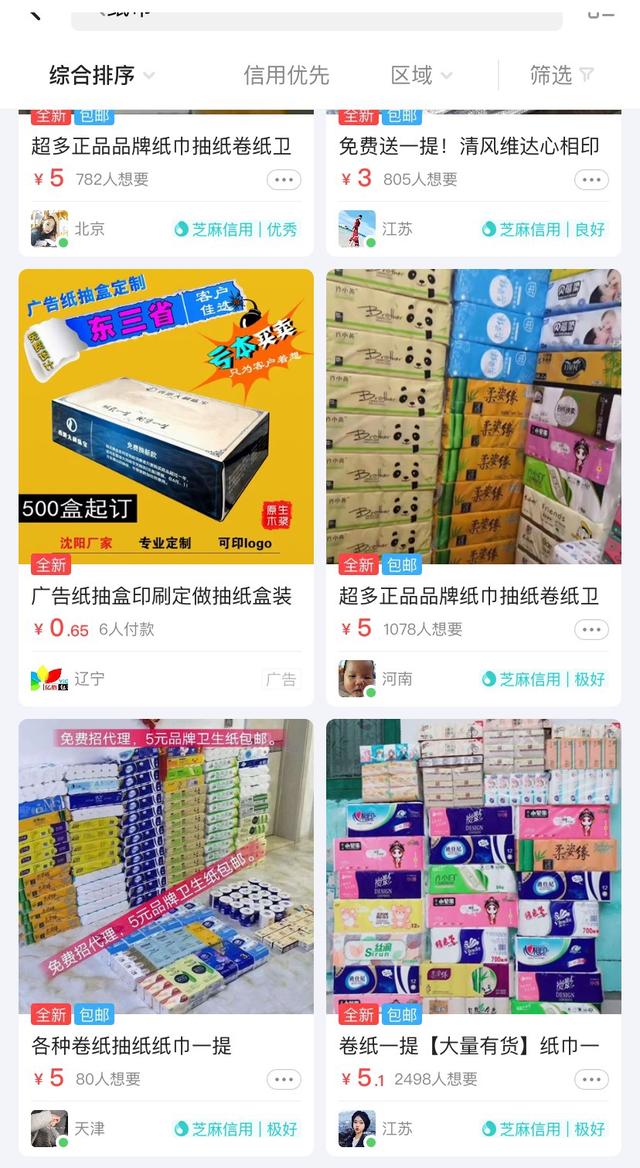Sort by 信用优先
Viewport: 640px width, 1168px height.
coord(286,75)
